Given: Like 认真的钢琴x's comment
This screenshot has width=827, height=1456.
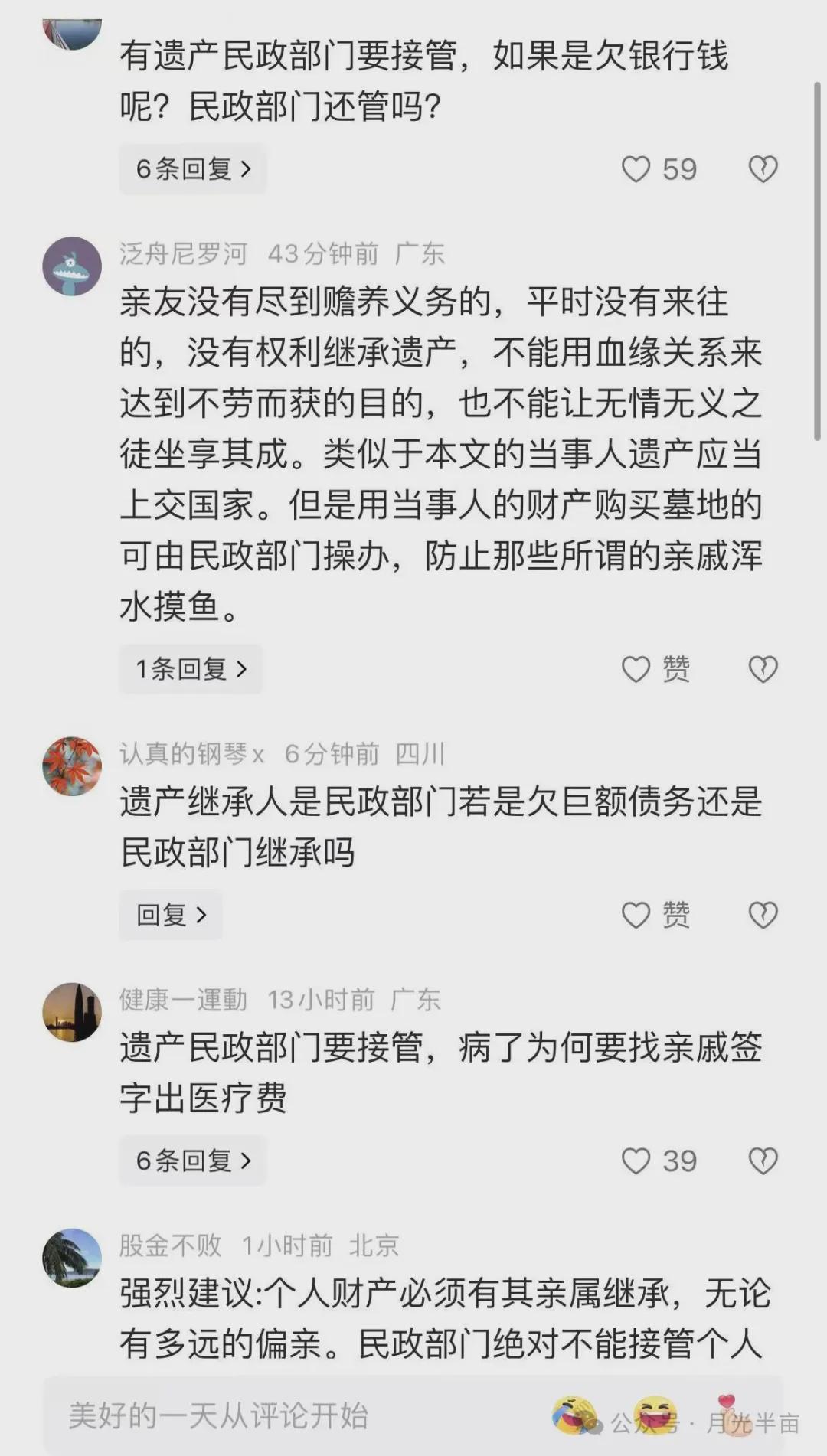Looking at the screenshot, I should (636, 915).
